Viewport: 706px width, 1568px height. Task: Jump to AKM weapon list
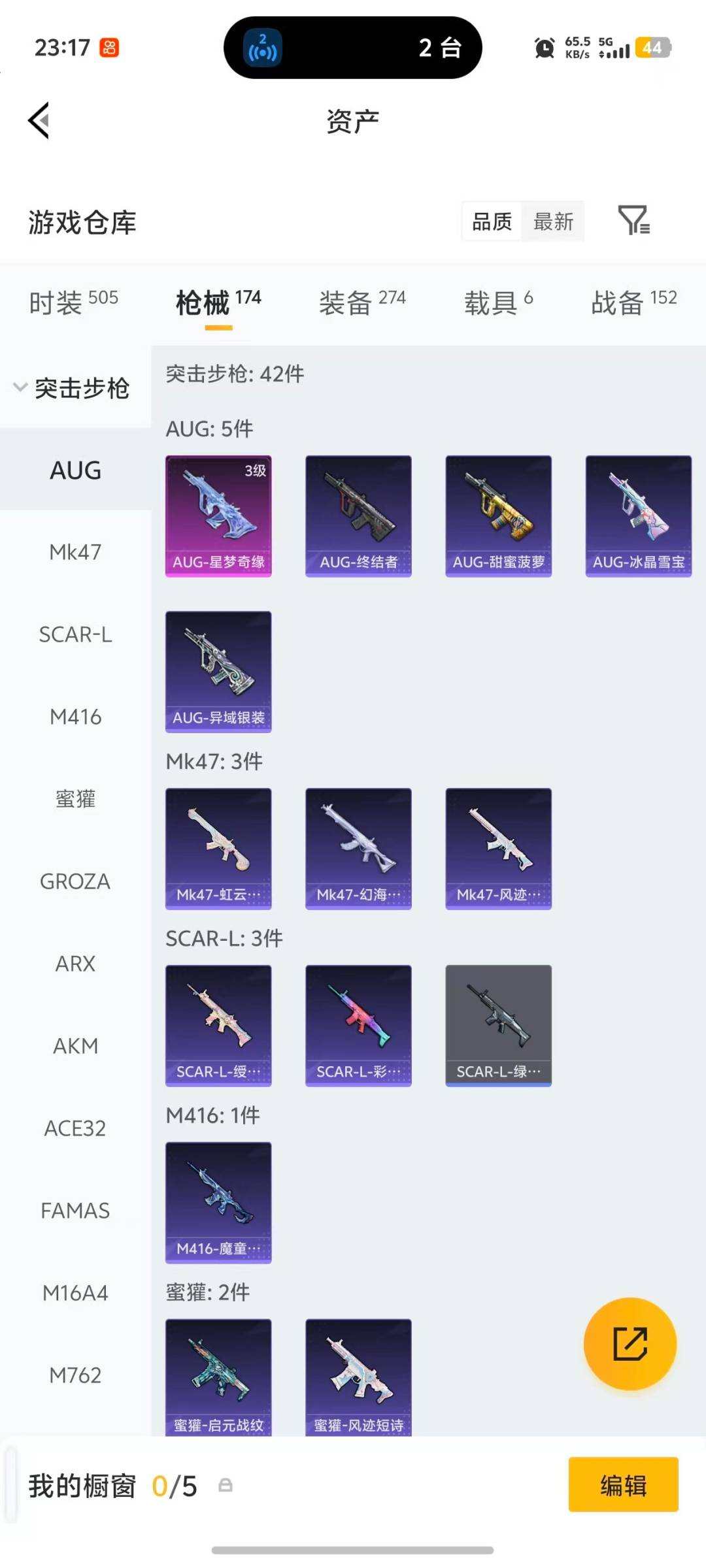pyautogui.click(x=75, y=1046)
